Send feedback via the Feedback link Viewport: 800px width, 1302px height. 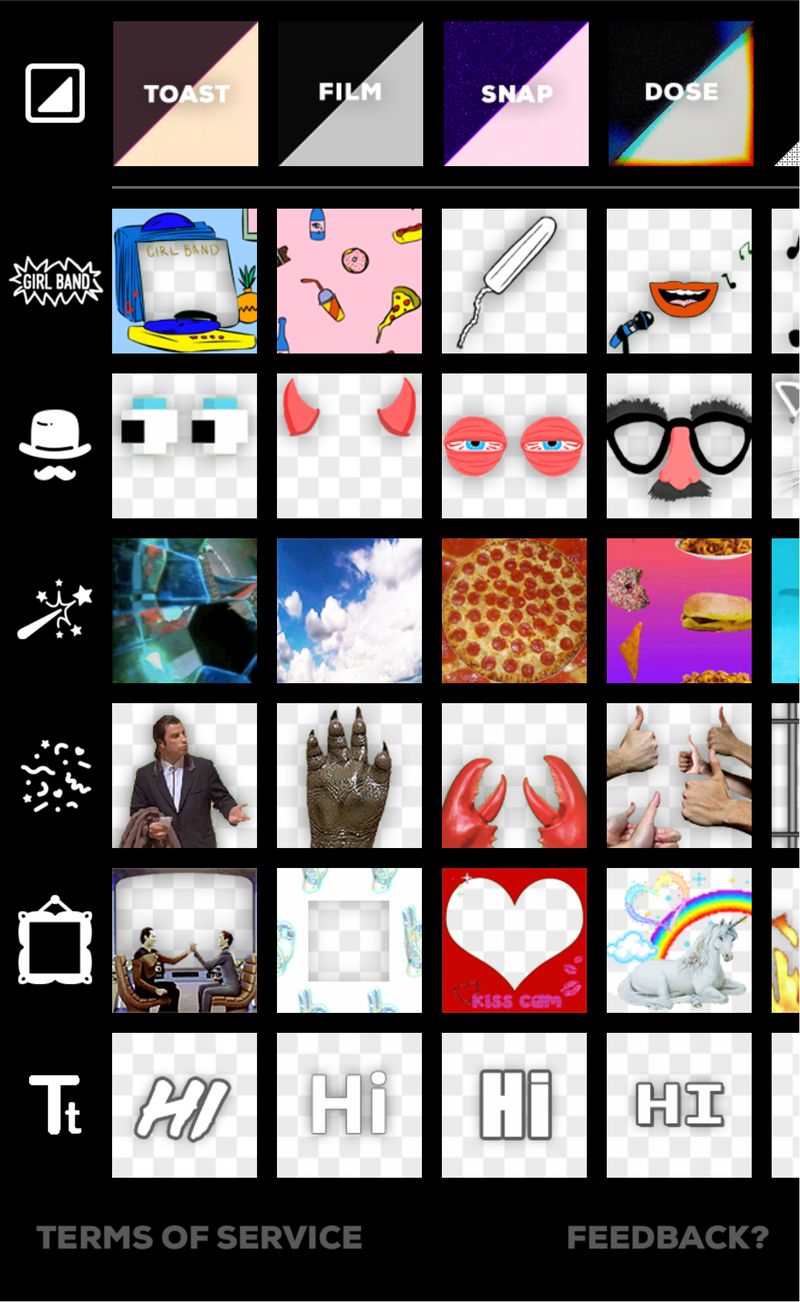(x=668, y=1238)
